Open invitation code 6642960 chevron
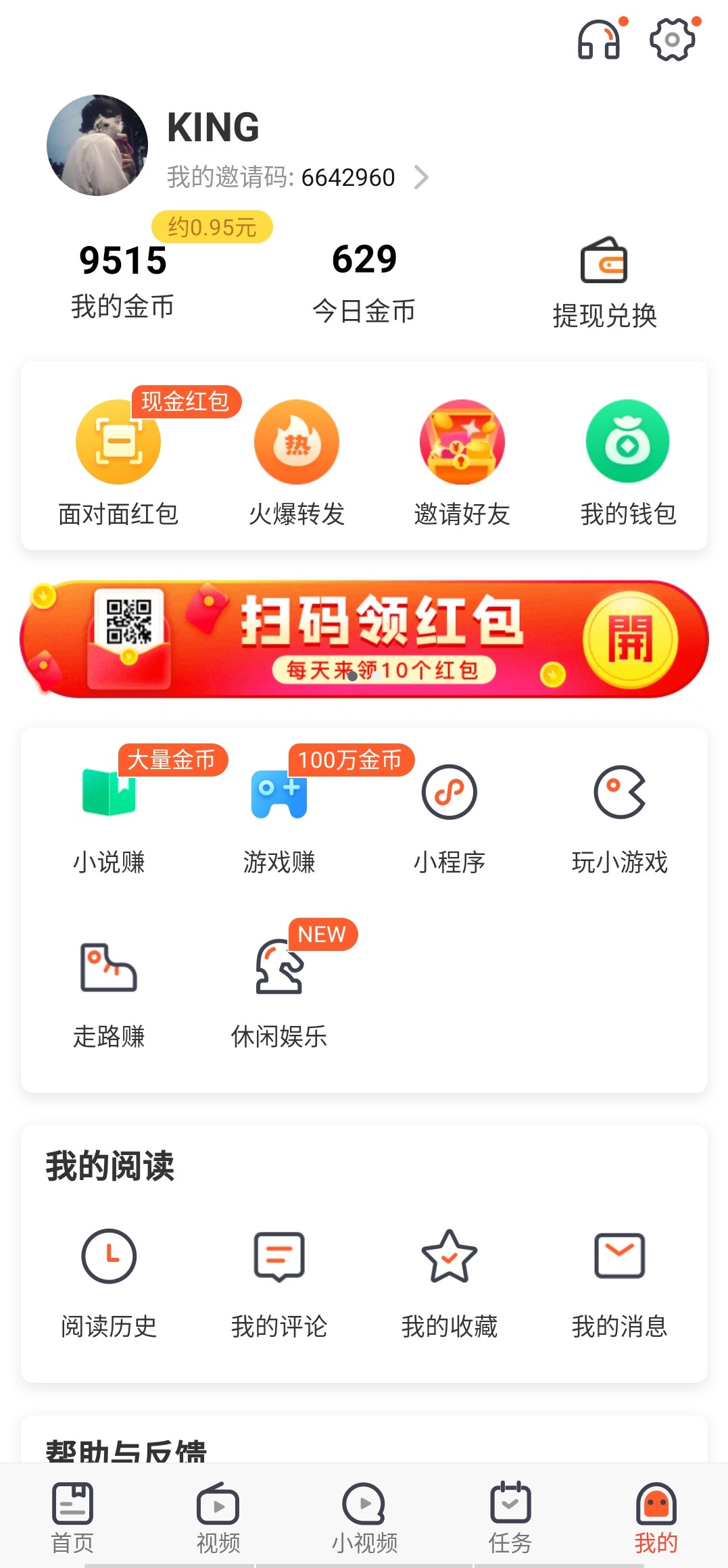The height and width of the screenshot is (1568, 728). click(421, 177)
